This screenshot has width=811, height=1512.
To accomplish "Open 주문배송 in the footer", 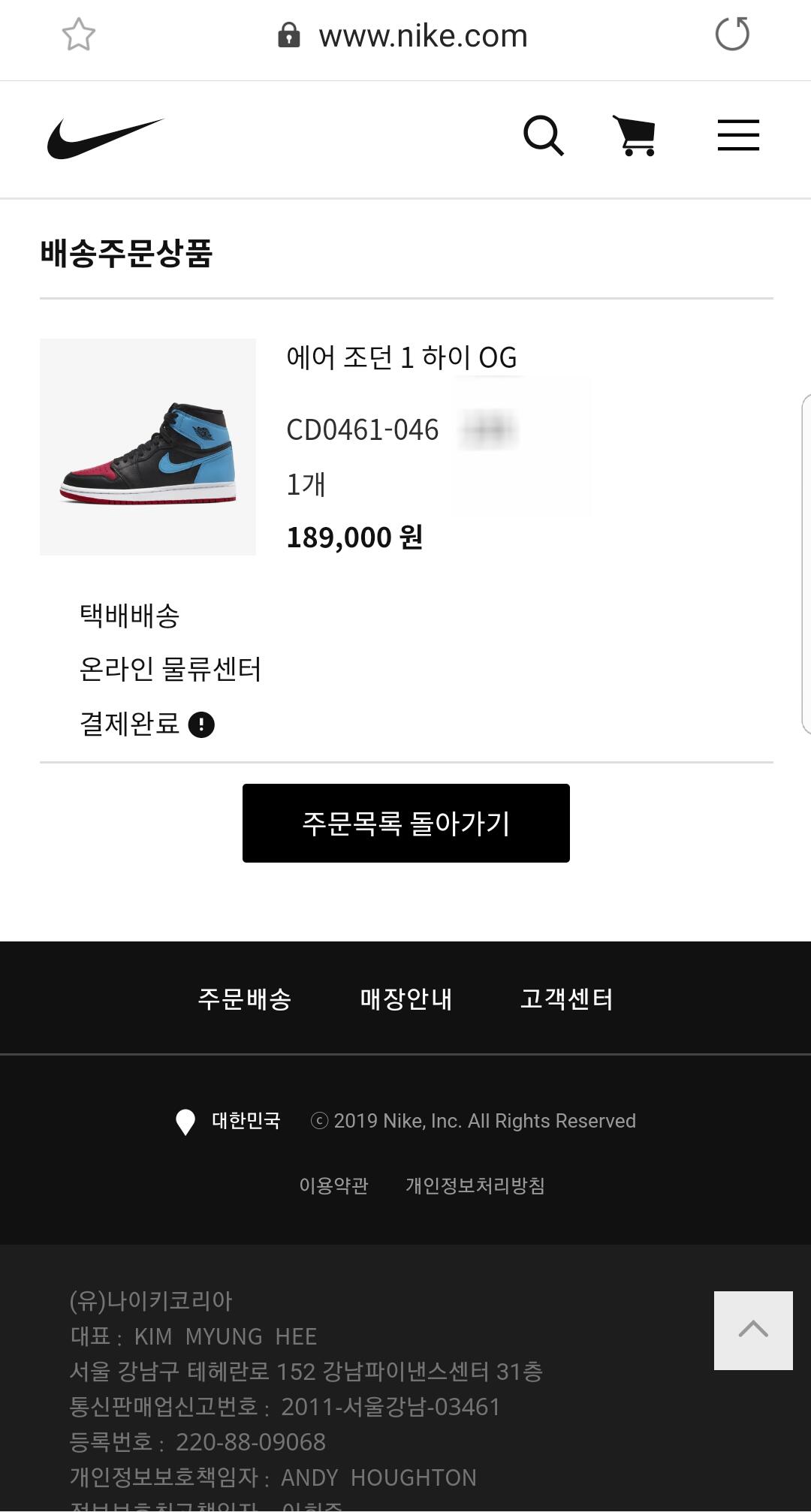I will [x=245, y=998].
